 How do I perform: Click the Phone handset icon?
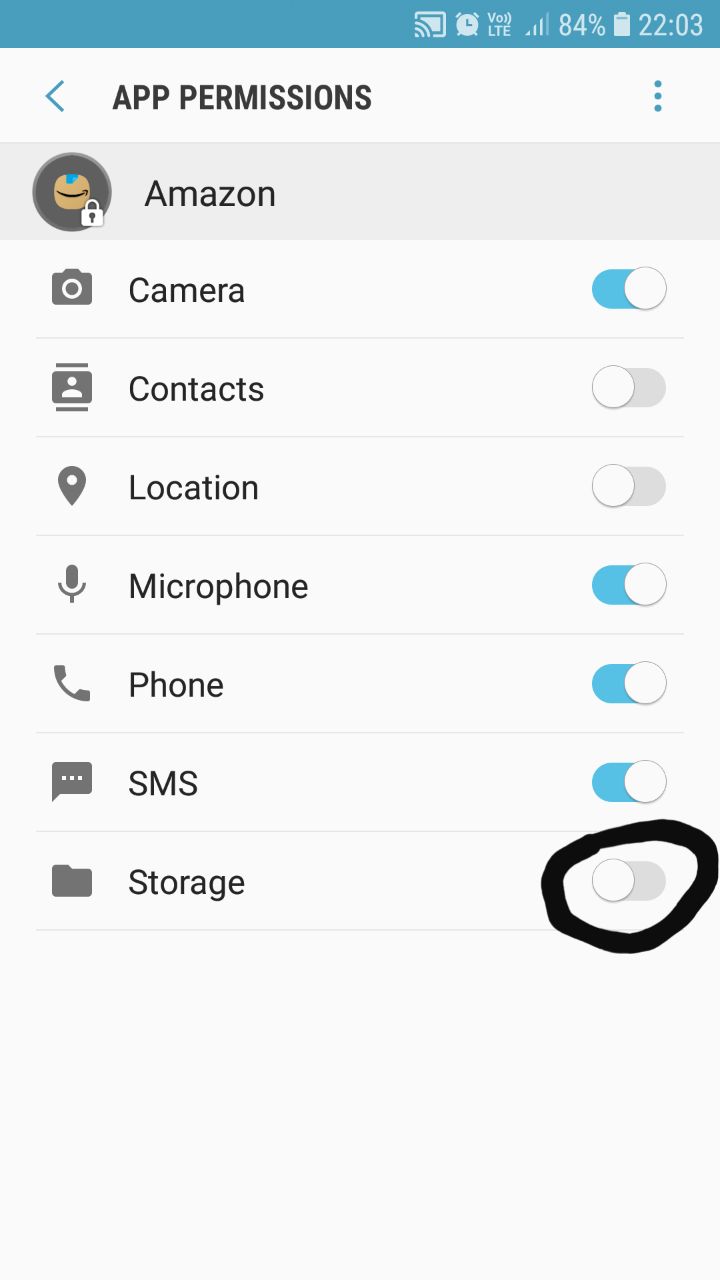(72, 684)
